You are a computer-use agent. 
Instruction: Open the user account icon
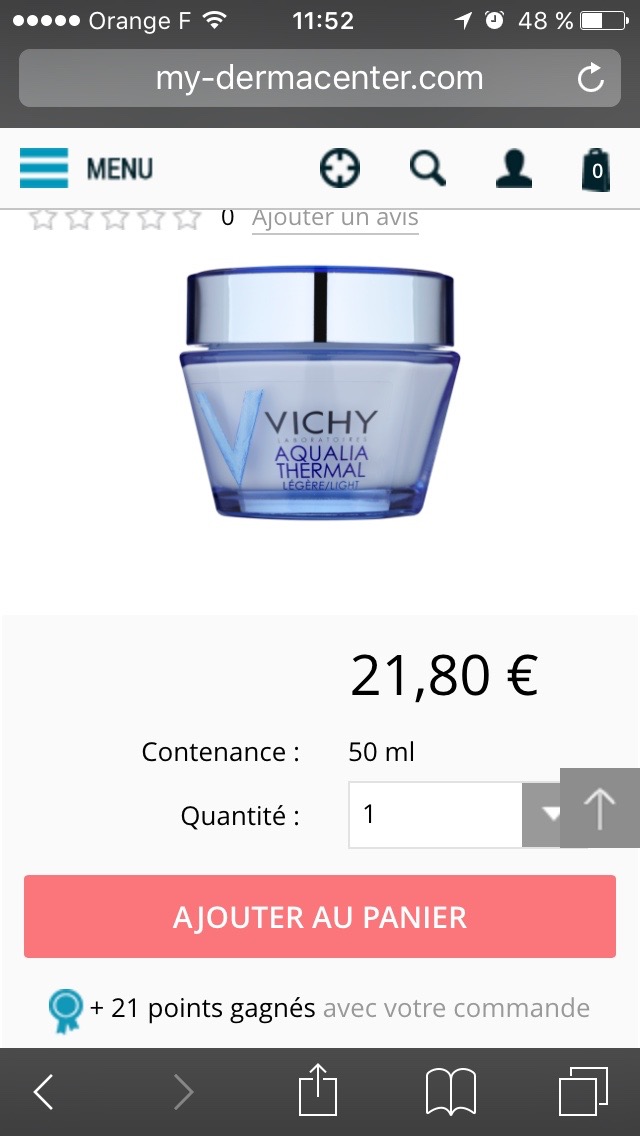pos(514,168)
